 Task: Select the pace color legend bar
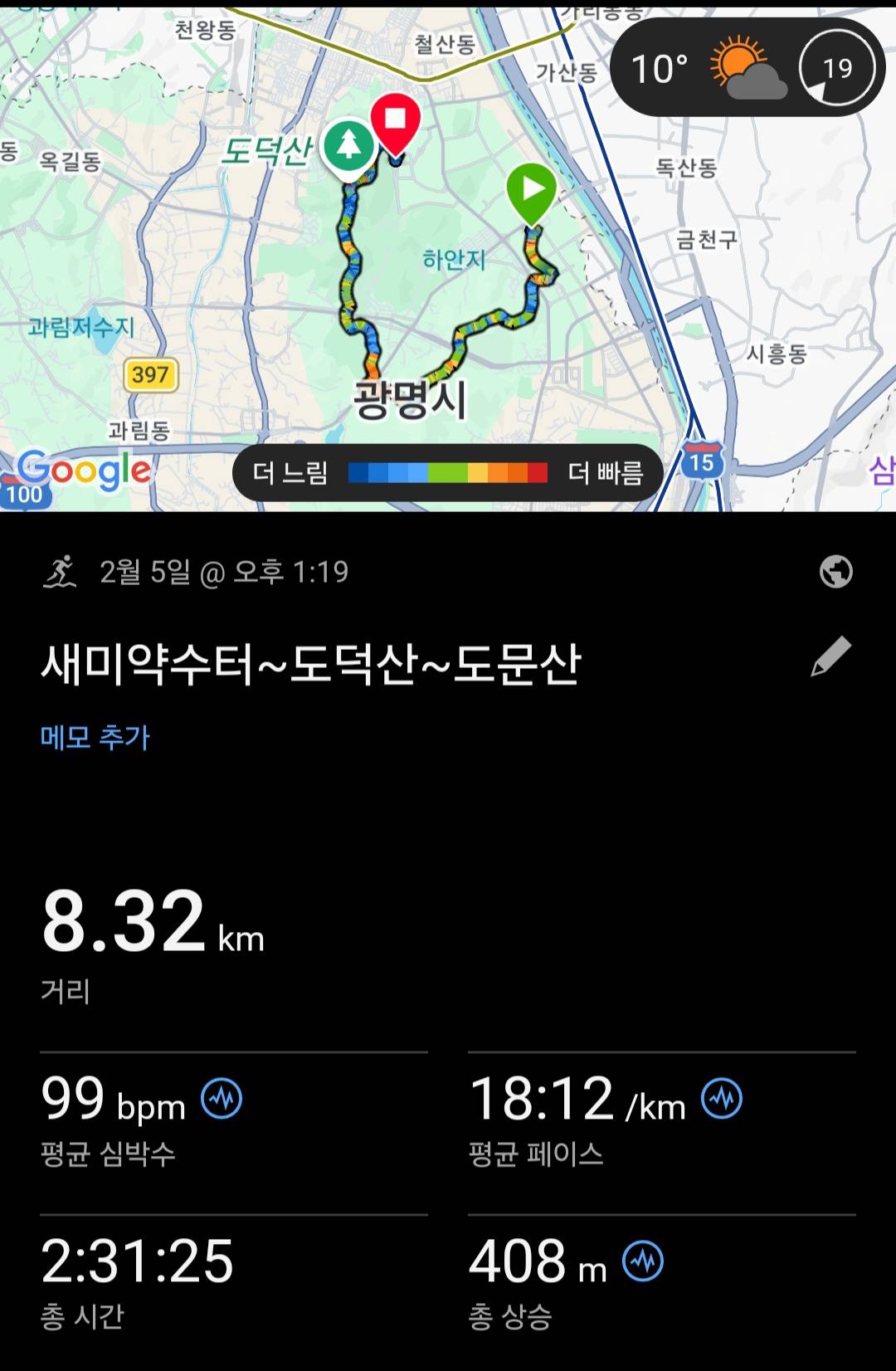[448, 473]
